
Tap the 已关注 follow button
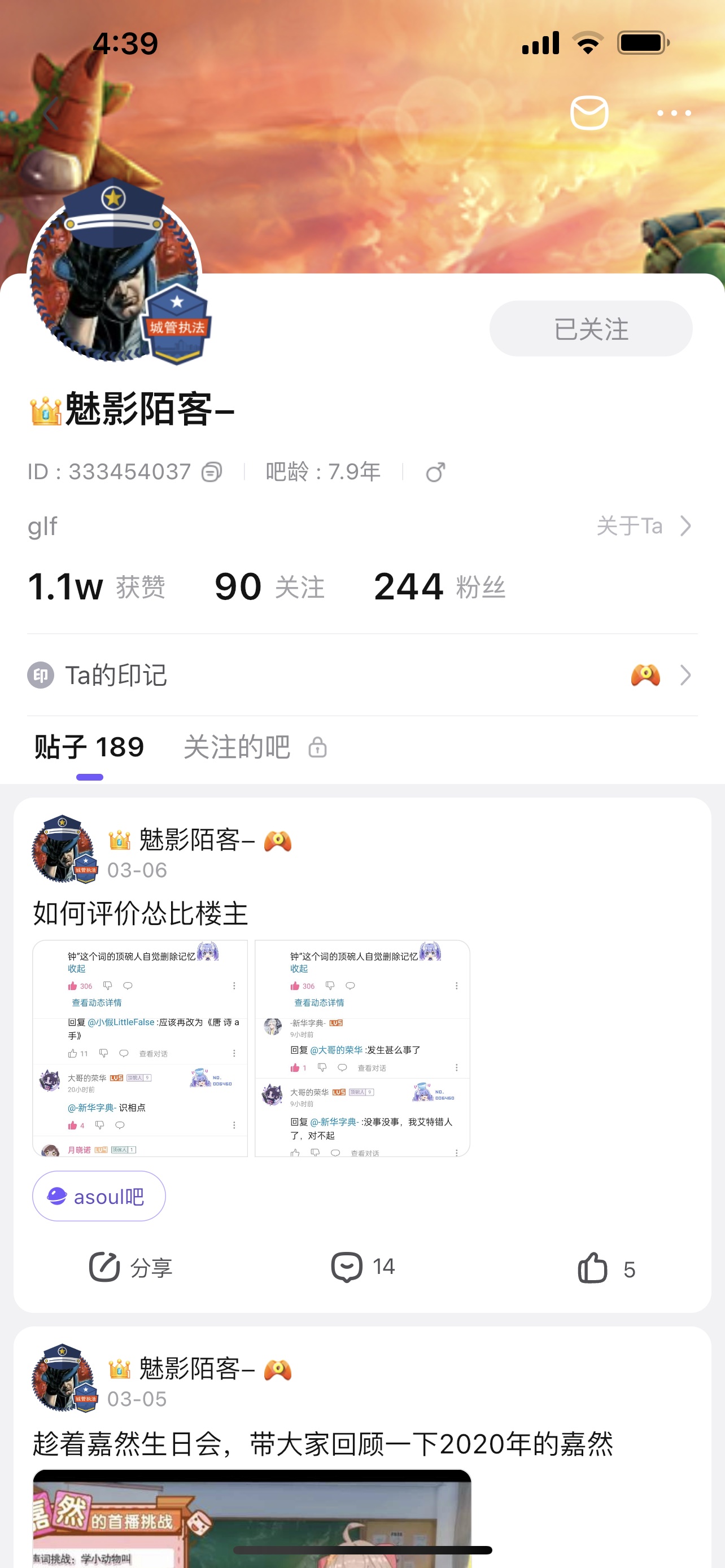591,329
